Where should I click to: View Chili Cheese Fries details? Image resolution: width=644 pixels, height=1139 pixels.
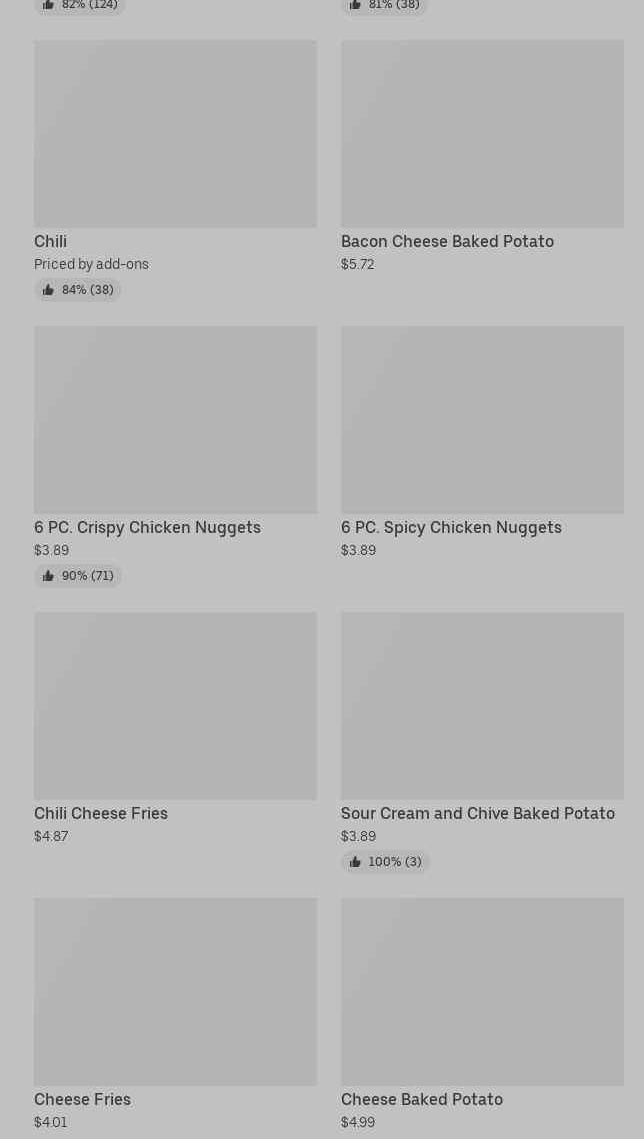(175, 706)
